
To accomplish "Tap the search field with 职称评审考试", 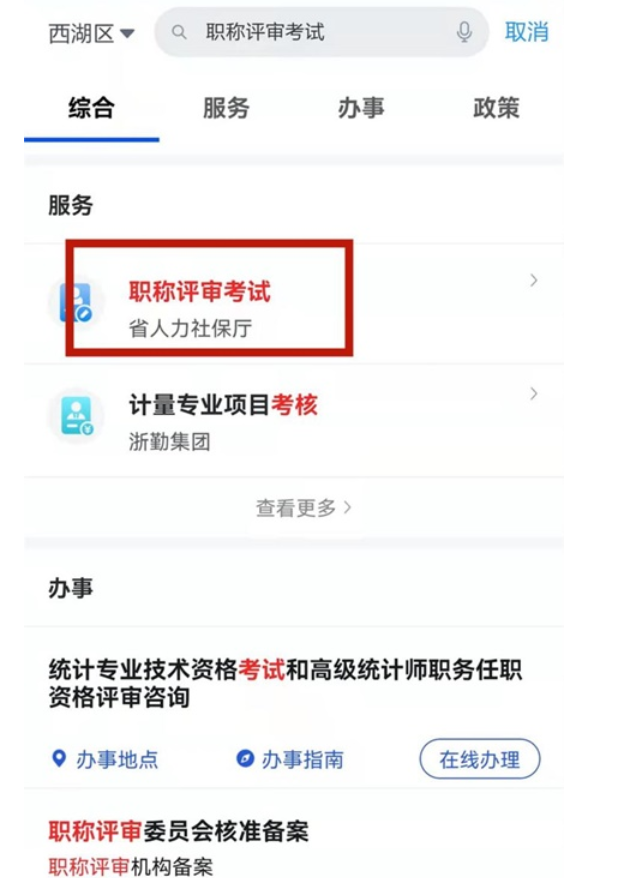I will coord(310,32).
